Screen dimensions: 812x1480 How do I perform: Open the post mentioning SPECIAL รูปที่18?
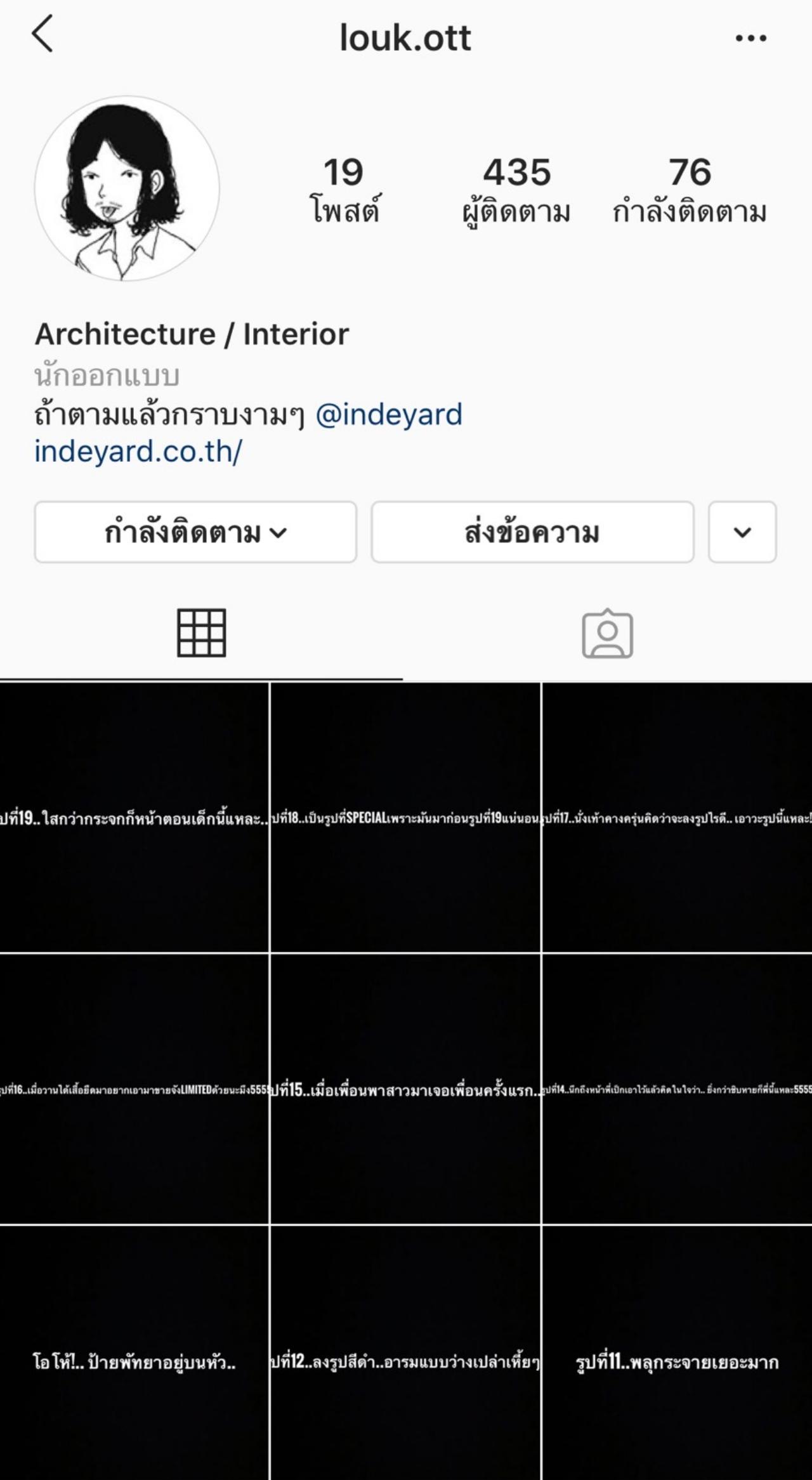[405, 817]
